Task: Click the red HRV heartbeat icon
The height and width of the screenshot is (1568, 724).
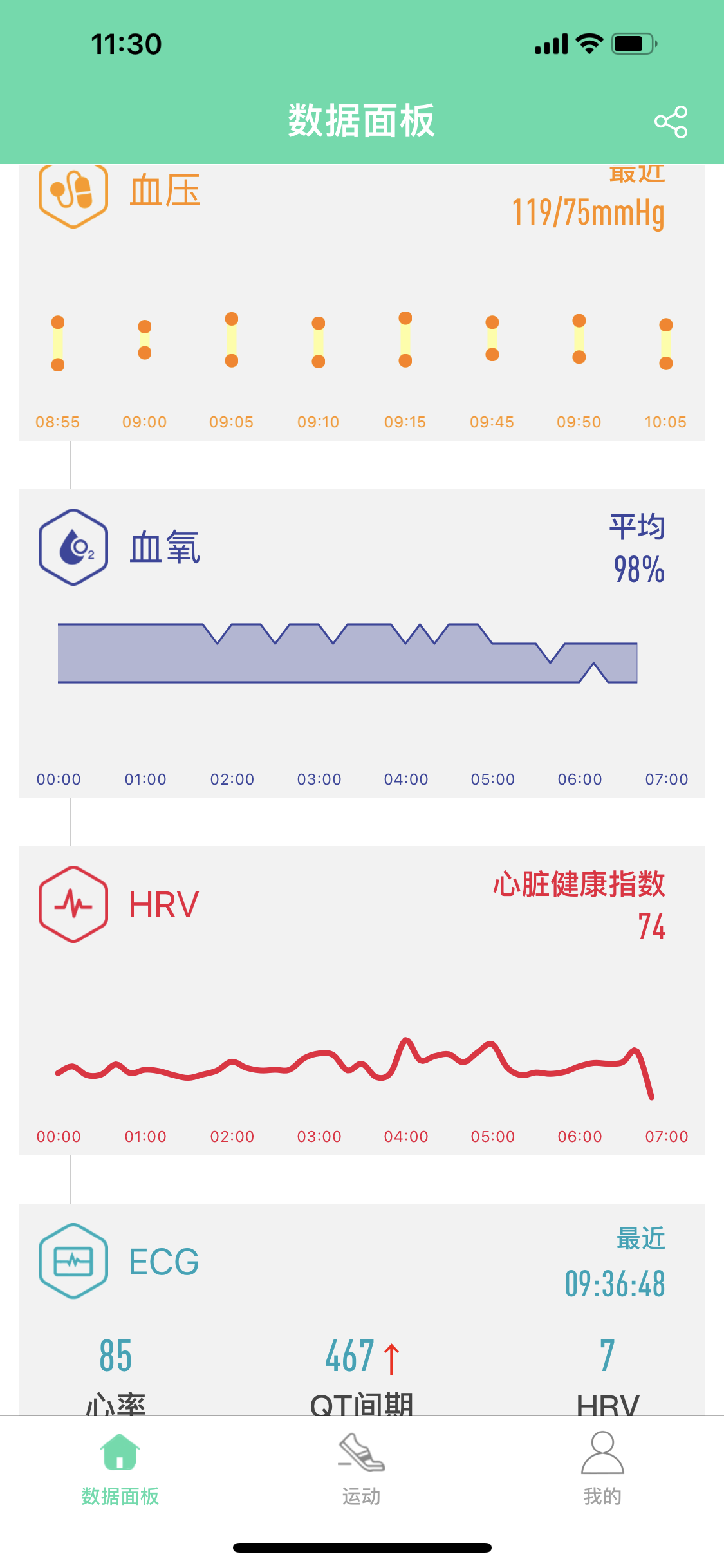Action: [x=73, y=904]
